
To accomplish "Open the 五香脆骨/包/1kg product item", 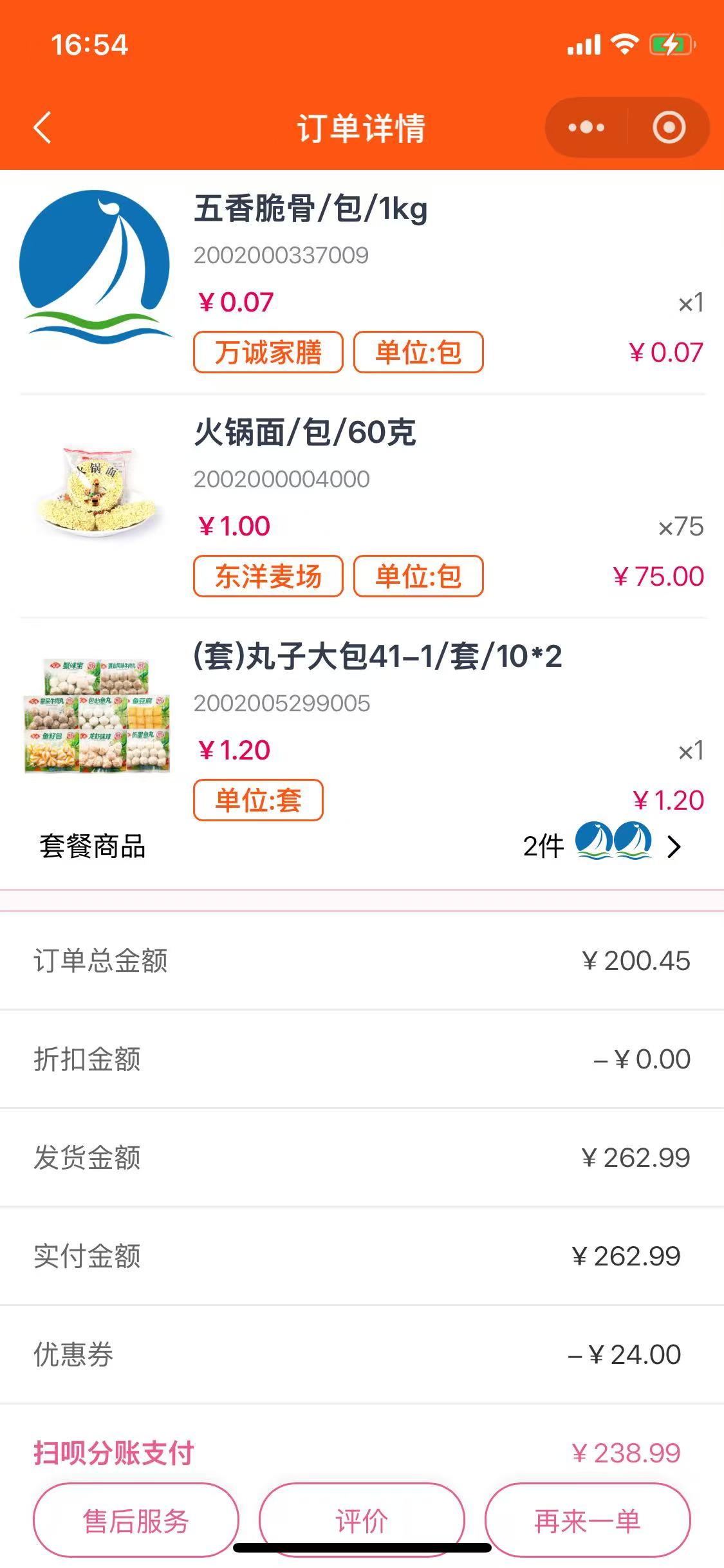I will coord(310,209).
